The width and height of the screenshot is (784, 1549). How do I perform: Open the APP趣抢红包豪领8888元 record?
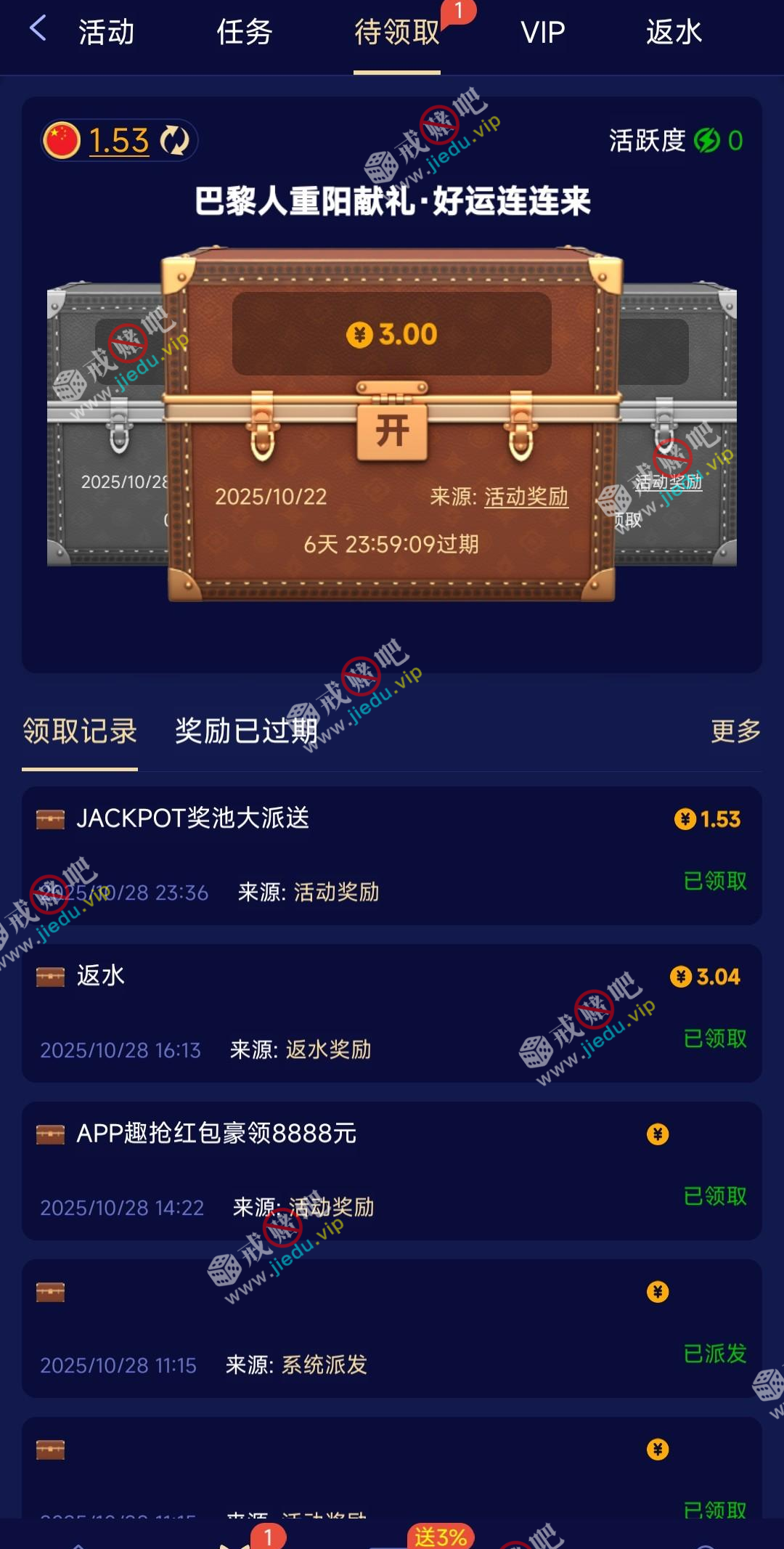click(x=392, y=1170)
